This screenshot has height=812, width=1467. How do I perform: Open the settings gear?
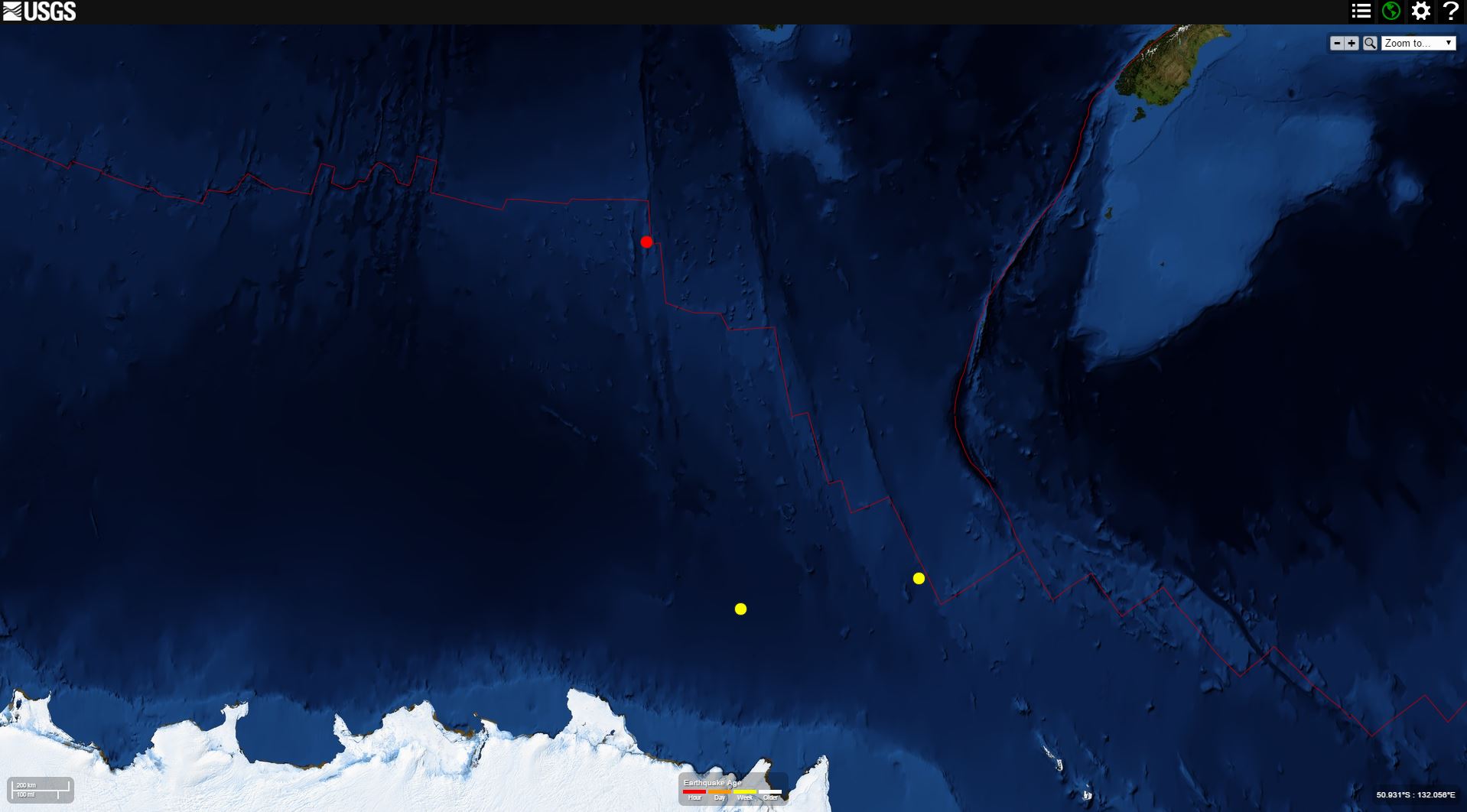(1420, 11)
